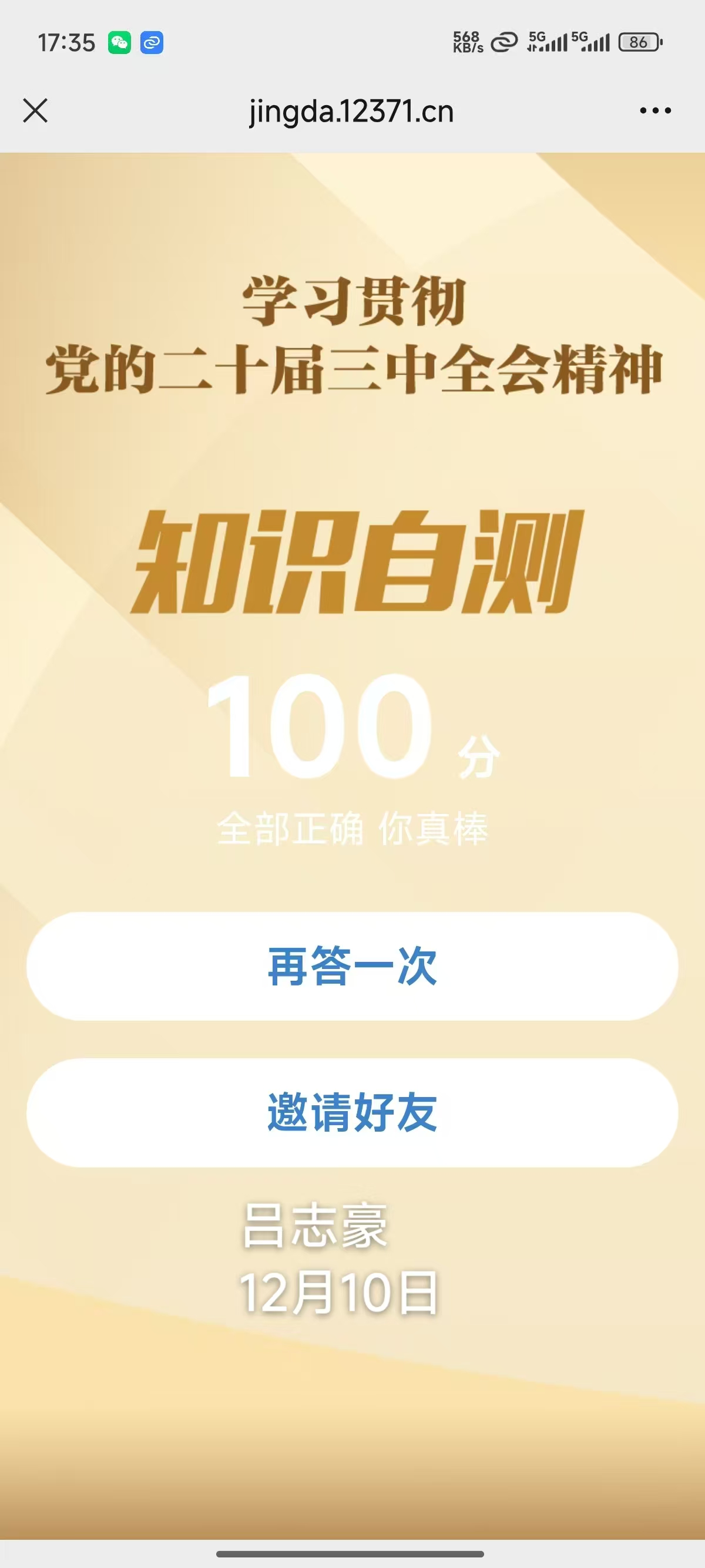Open the three-dot overflow menu
The height and width of the screenshot is (1568, 705).
(655, 111)
